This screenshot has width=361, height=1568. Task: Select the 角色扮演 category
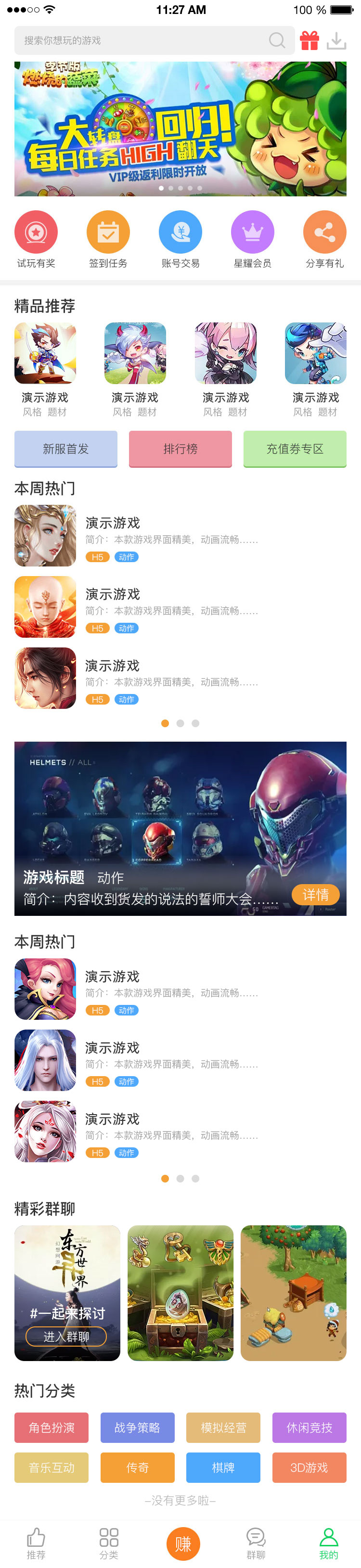(x=52, y=1427)
